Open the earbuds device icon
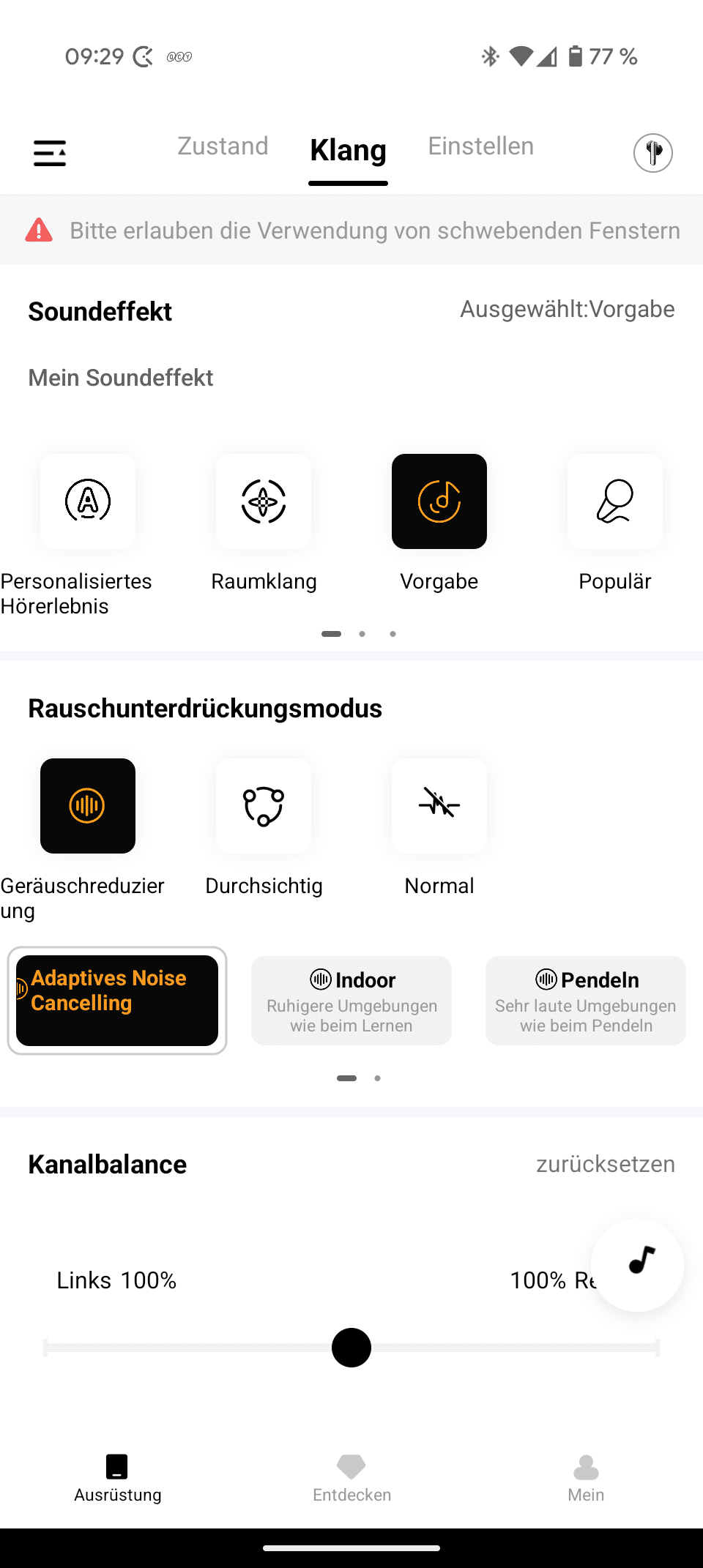 (x=652, y=153)
